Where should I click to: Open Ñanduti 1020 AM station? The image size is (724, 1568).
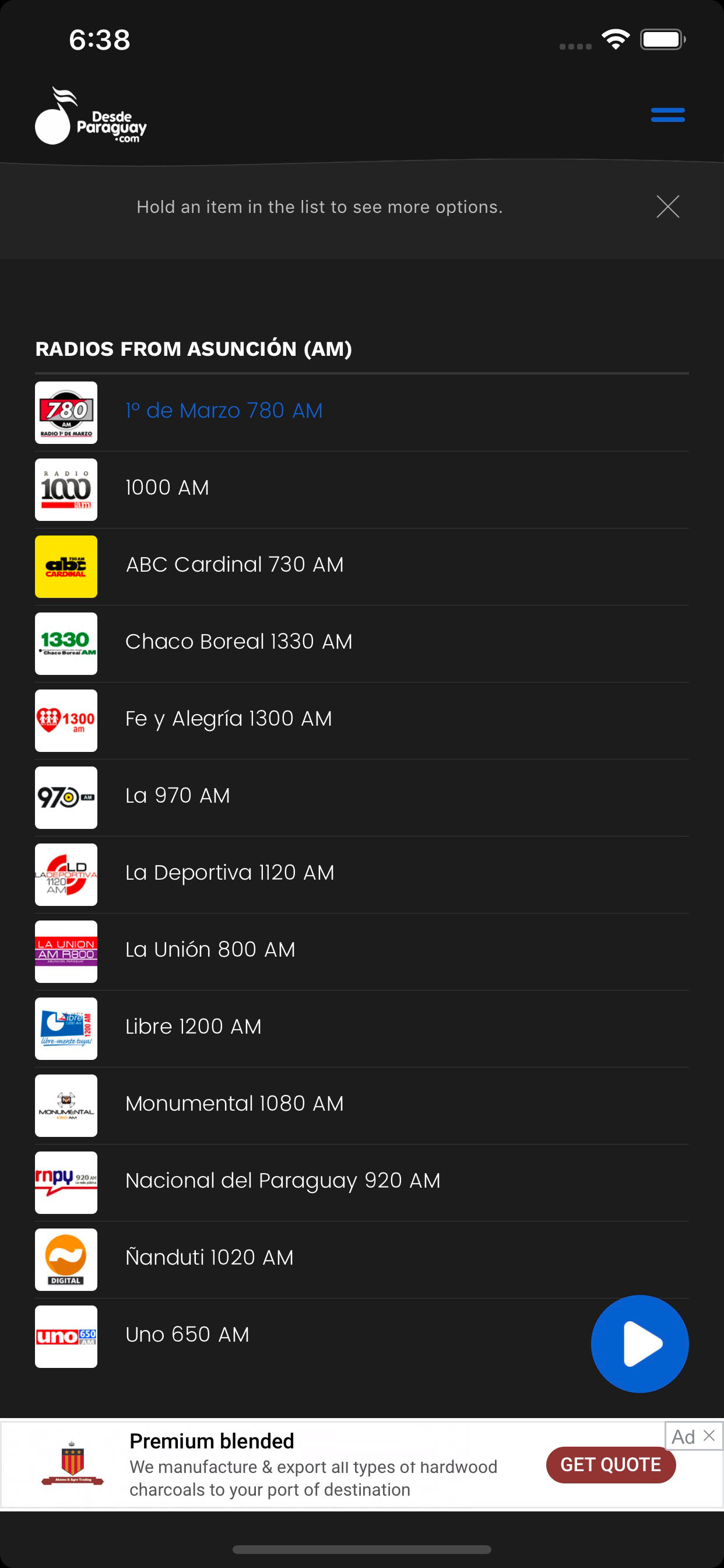[361, 1259]
